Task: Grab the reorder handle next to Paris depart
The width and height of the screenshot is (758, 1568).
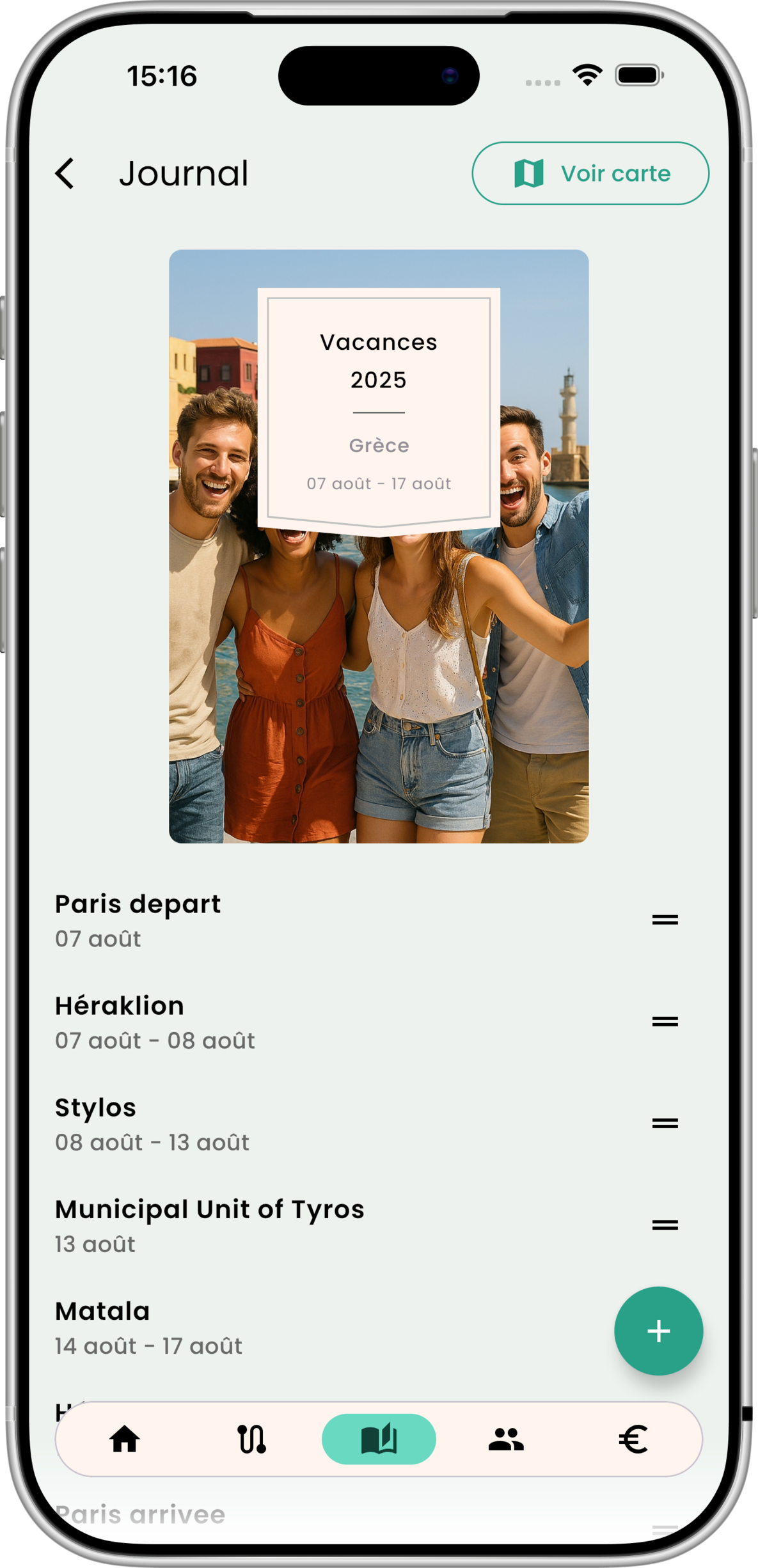Action: pos(666,919)
